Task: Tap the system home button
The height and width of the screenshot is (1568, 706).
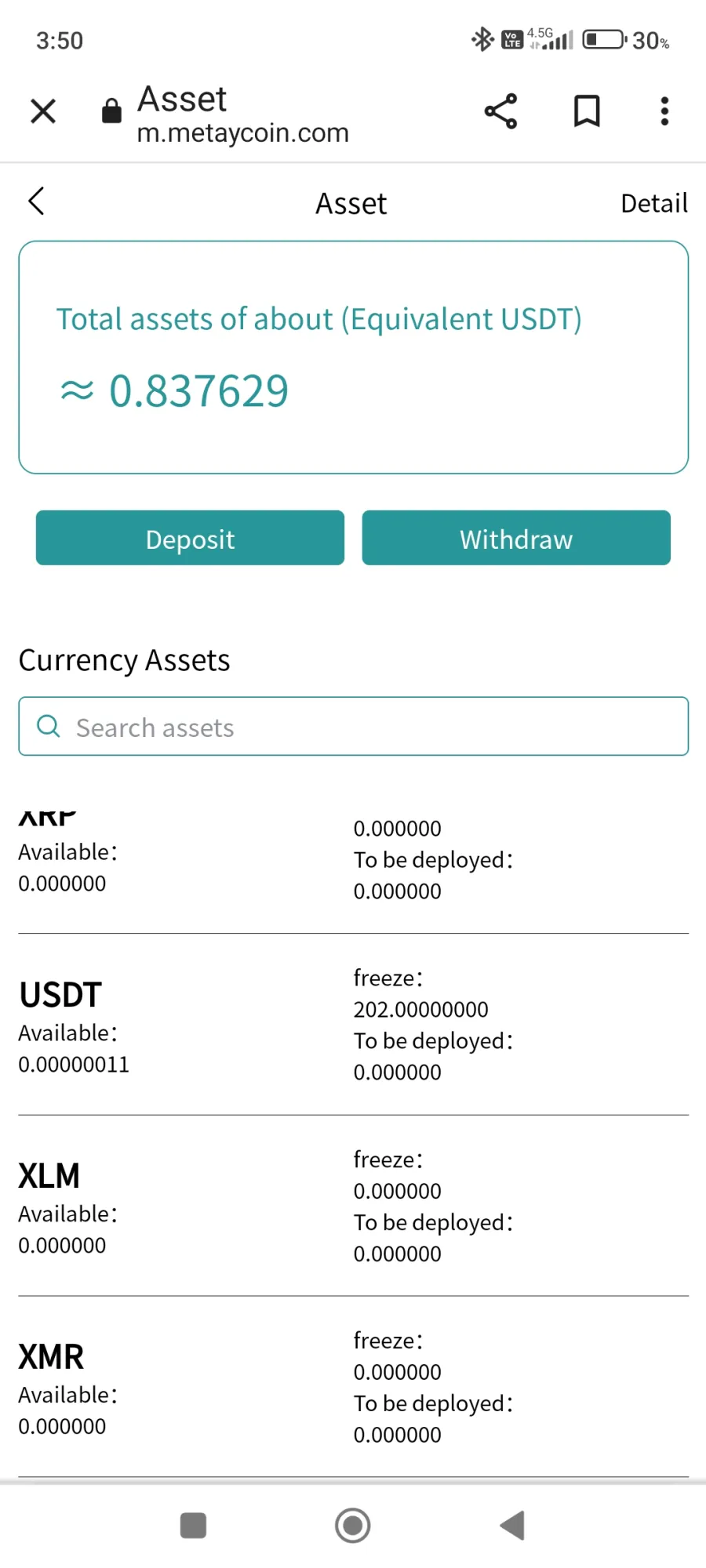Action: click(x=353, y=1526)
